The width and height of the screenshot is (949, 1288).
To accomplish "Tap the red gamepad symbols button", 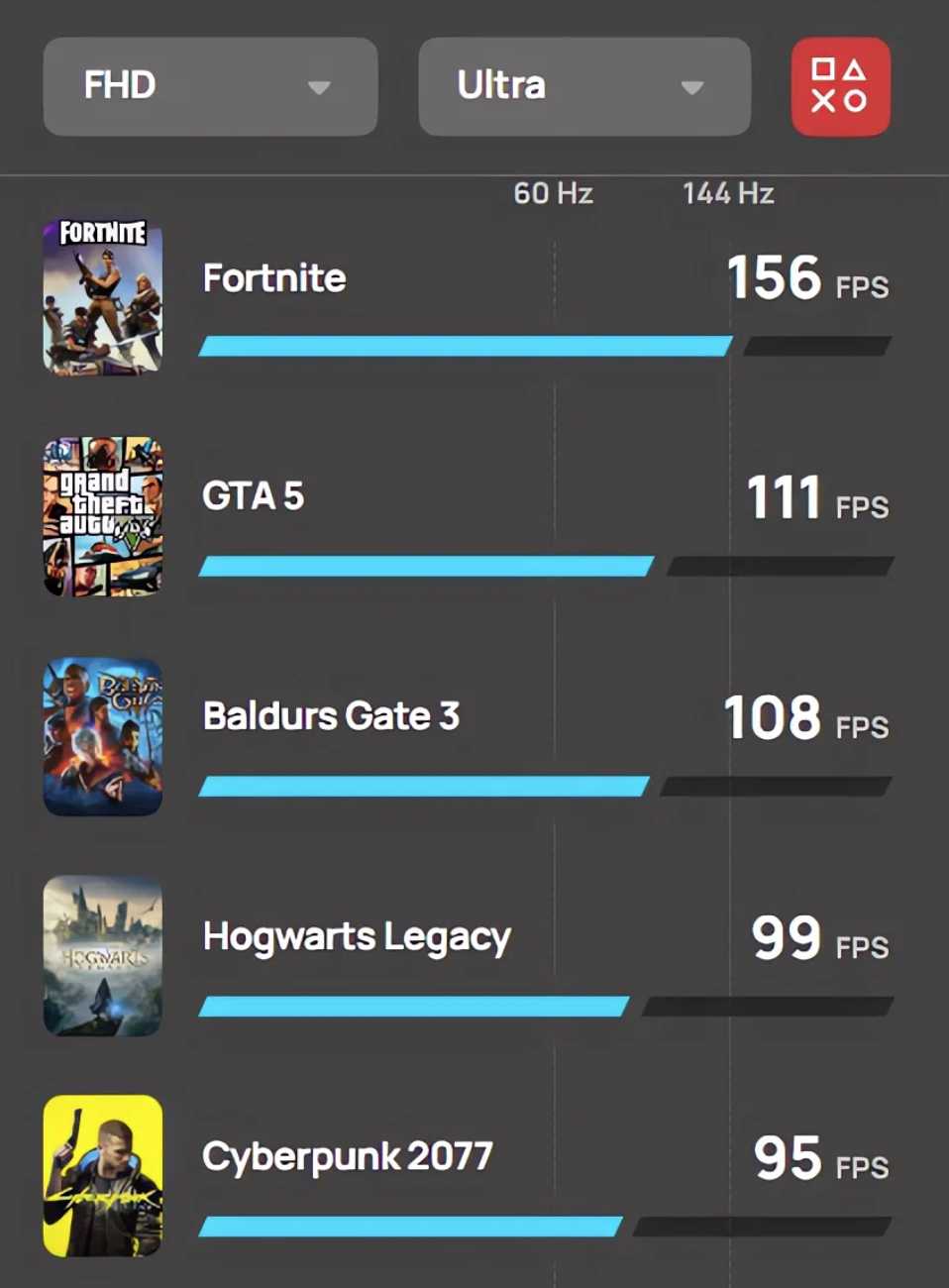I will tap(840, 86).
